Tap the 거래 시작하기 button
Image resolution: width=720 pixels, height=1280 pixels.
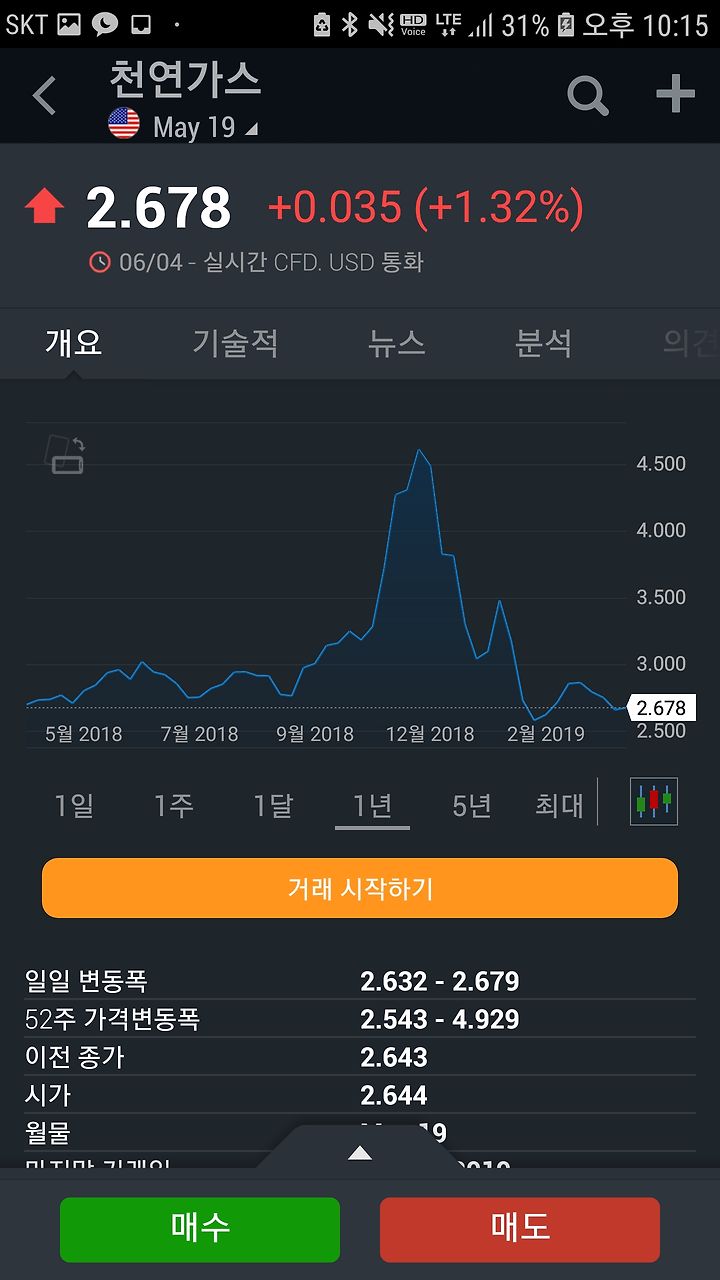click(x=360, y=888)
